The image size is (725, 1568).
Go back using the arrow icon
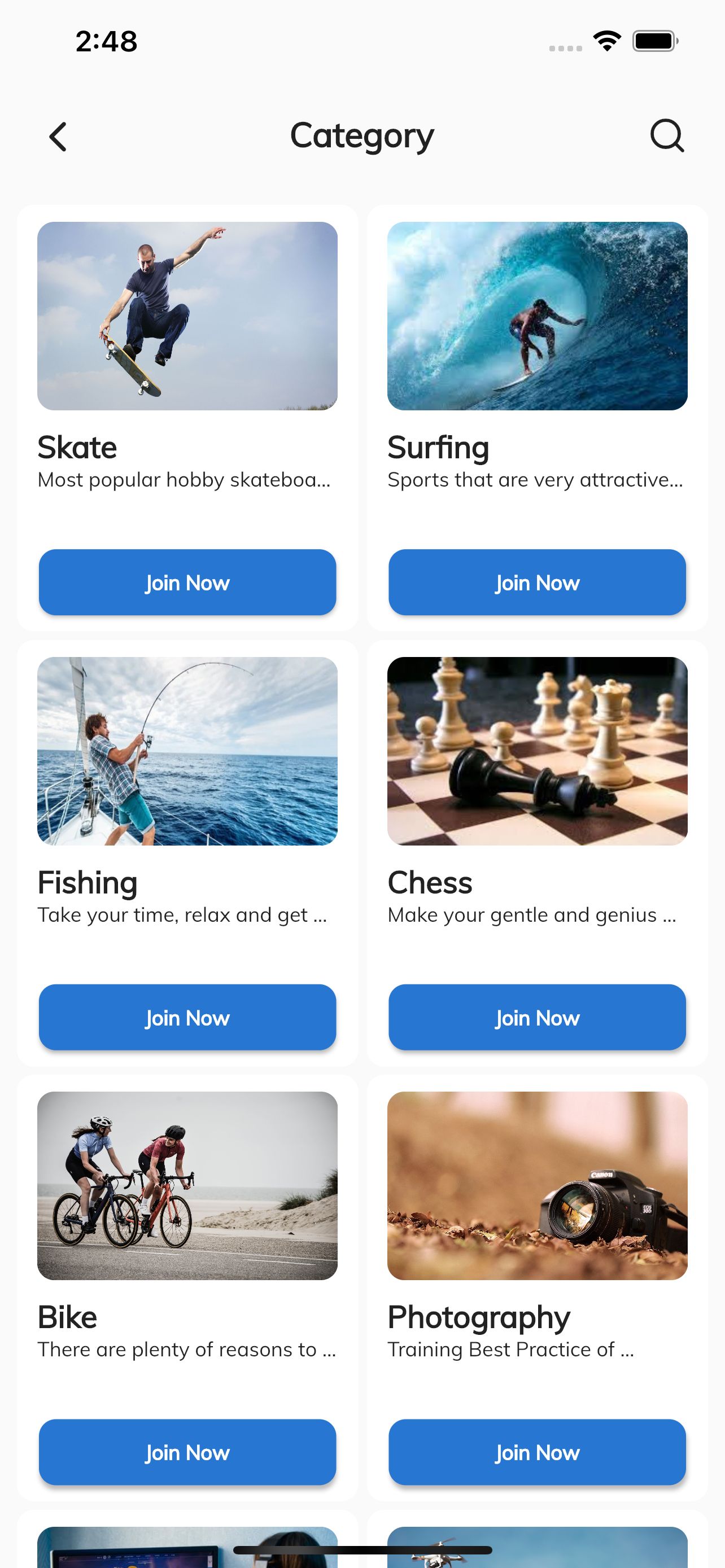coord(58,137)
